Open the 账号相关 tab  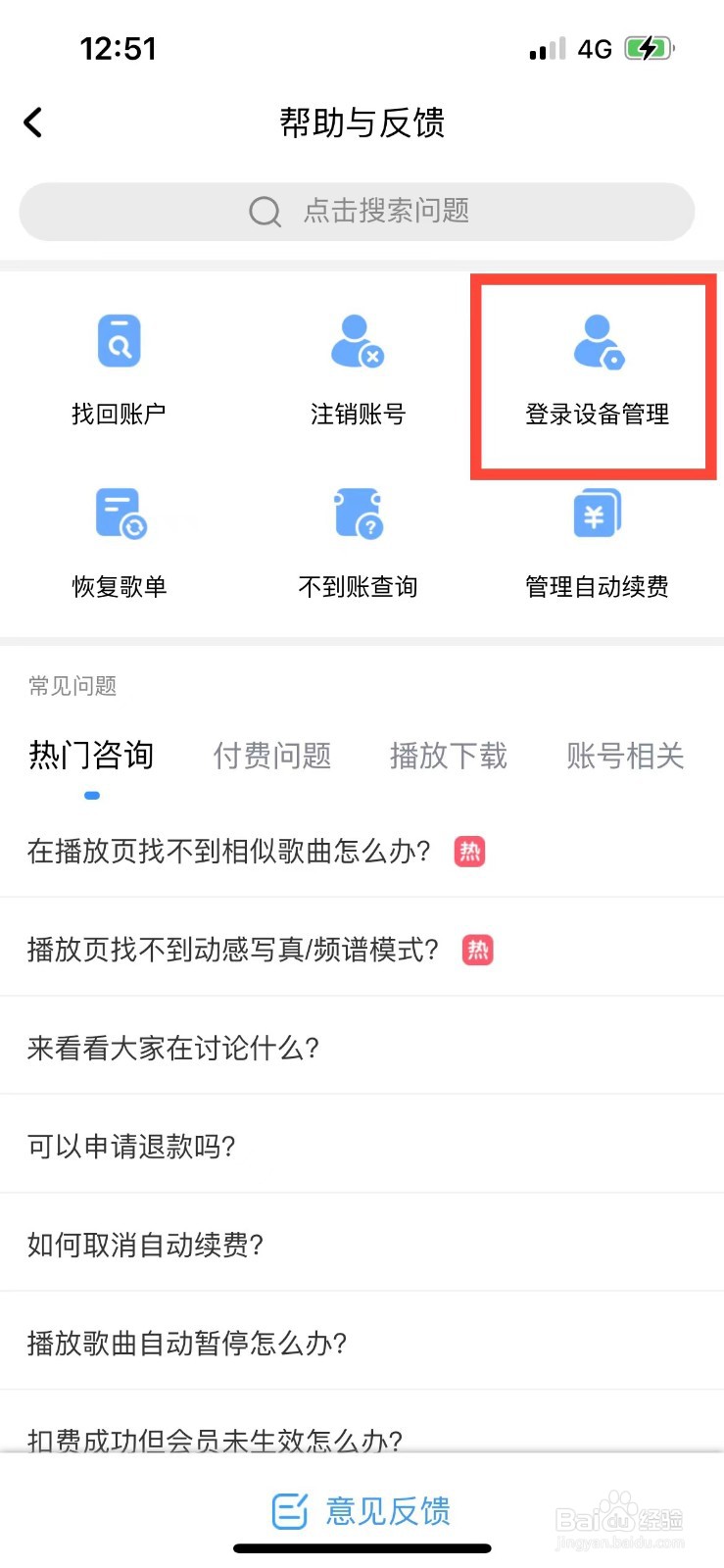tap(624, 755)
